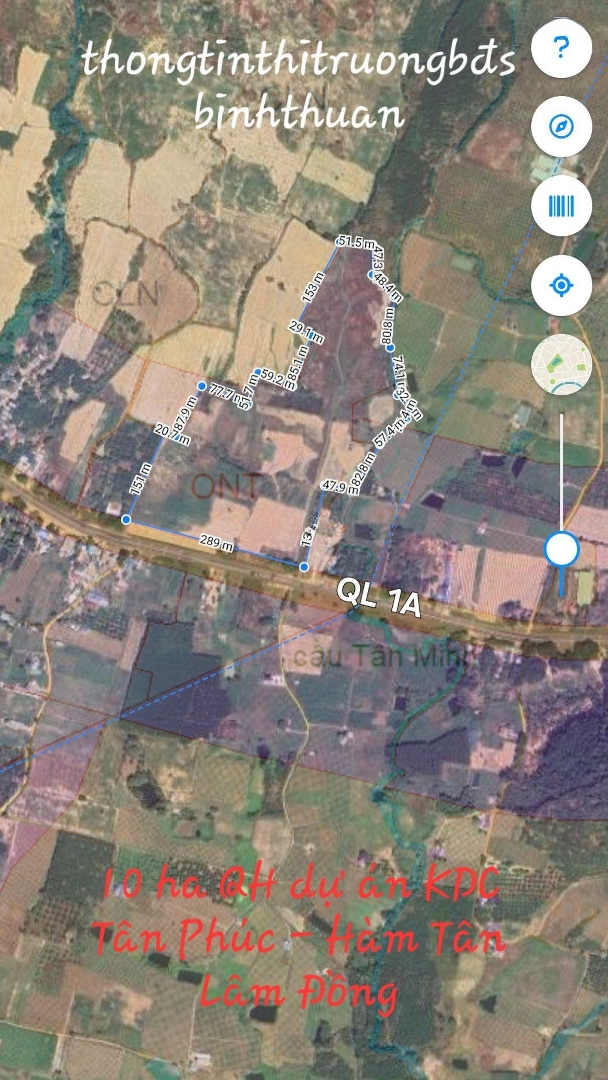Viewport: 608px width, 1080px height.
Task: Center map on my current location
Action: pos(561,286)
